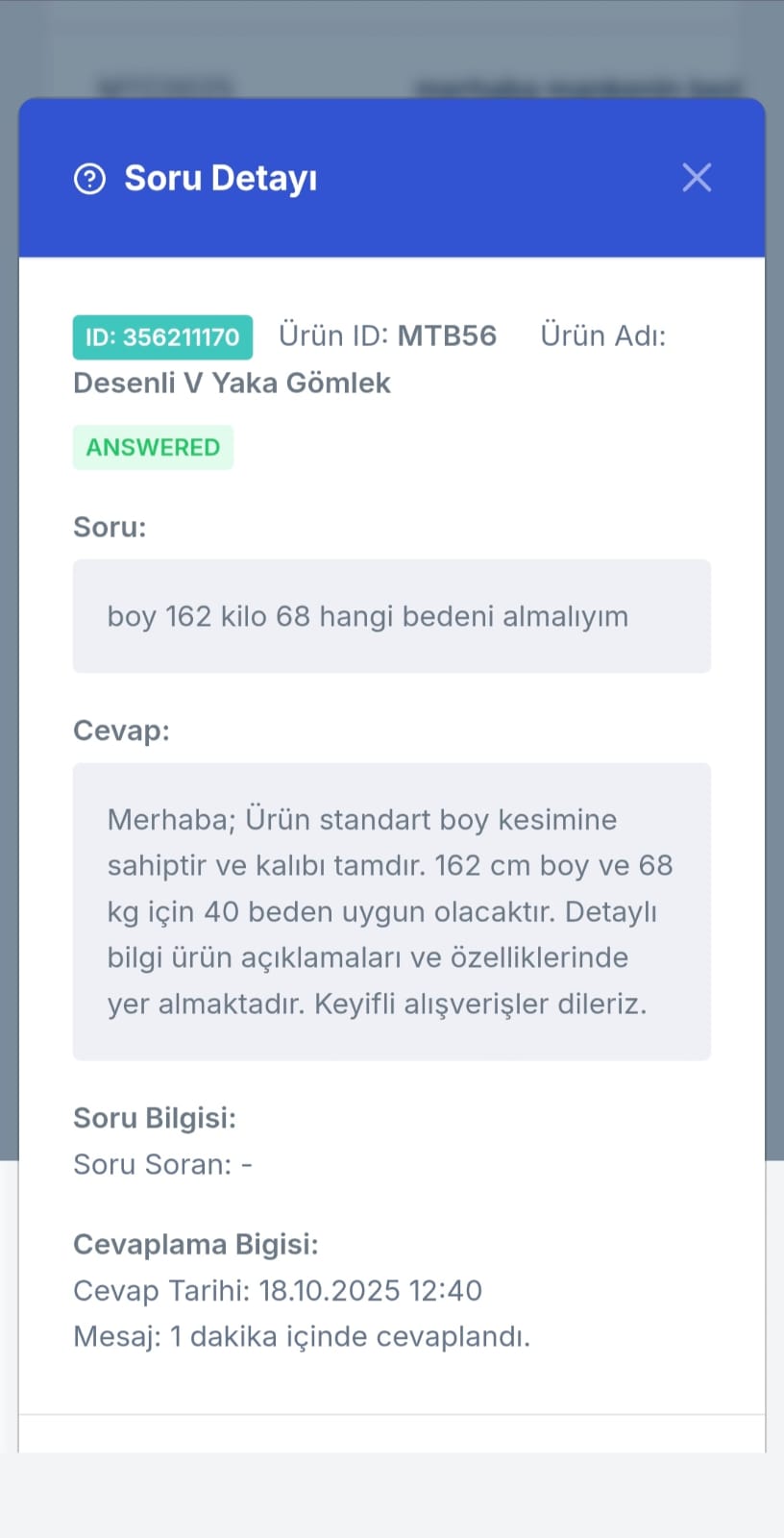Screen dimensions: 784x1538
Task: Close the Soru Detayı dialog
Action: pyautogui.click(x=698, y=177)
